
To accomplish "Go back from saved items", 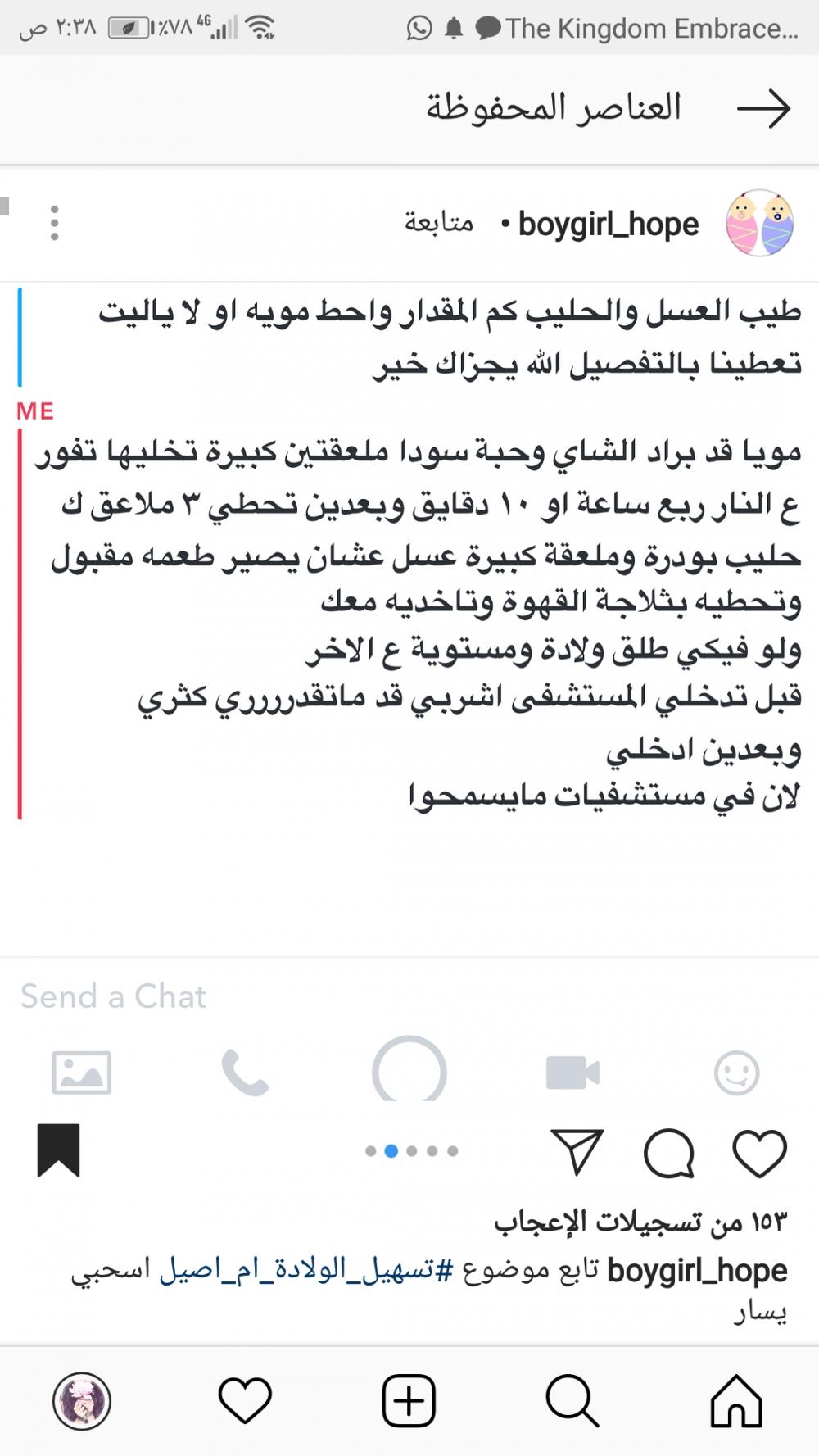I will [763, 109].
